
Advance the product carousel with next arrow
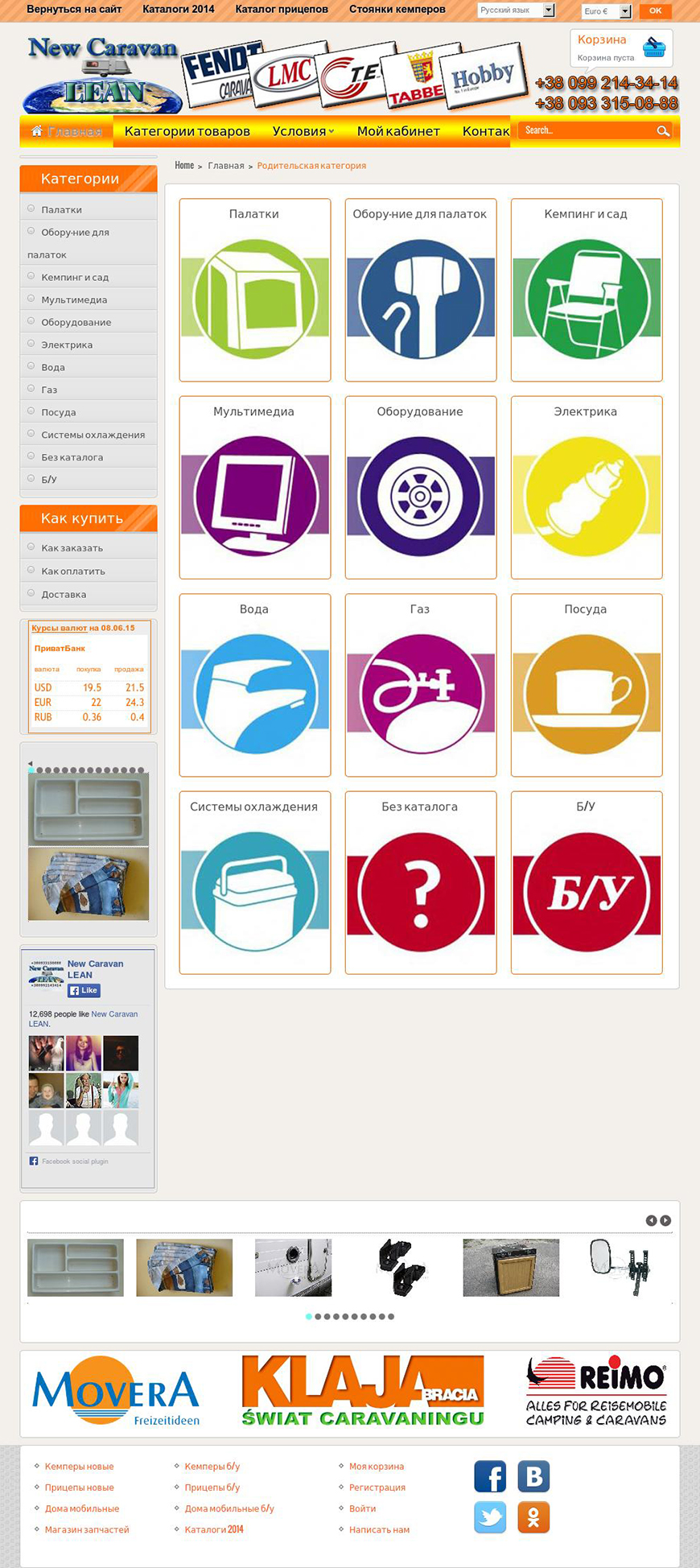(665, 1220)
